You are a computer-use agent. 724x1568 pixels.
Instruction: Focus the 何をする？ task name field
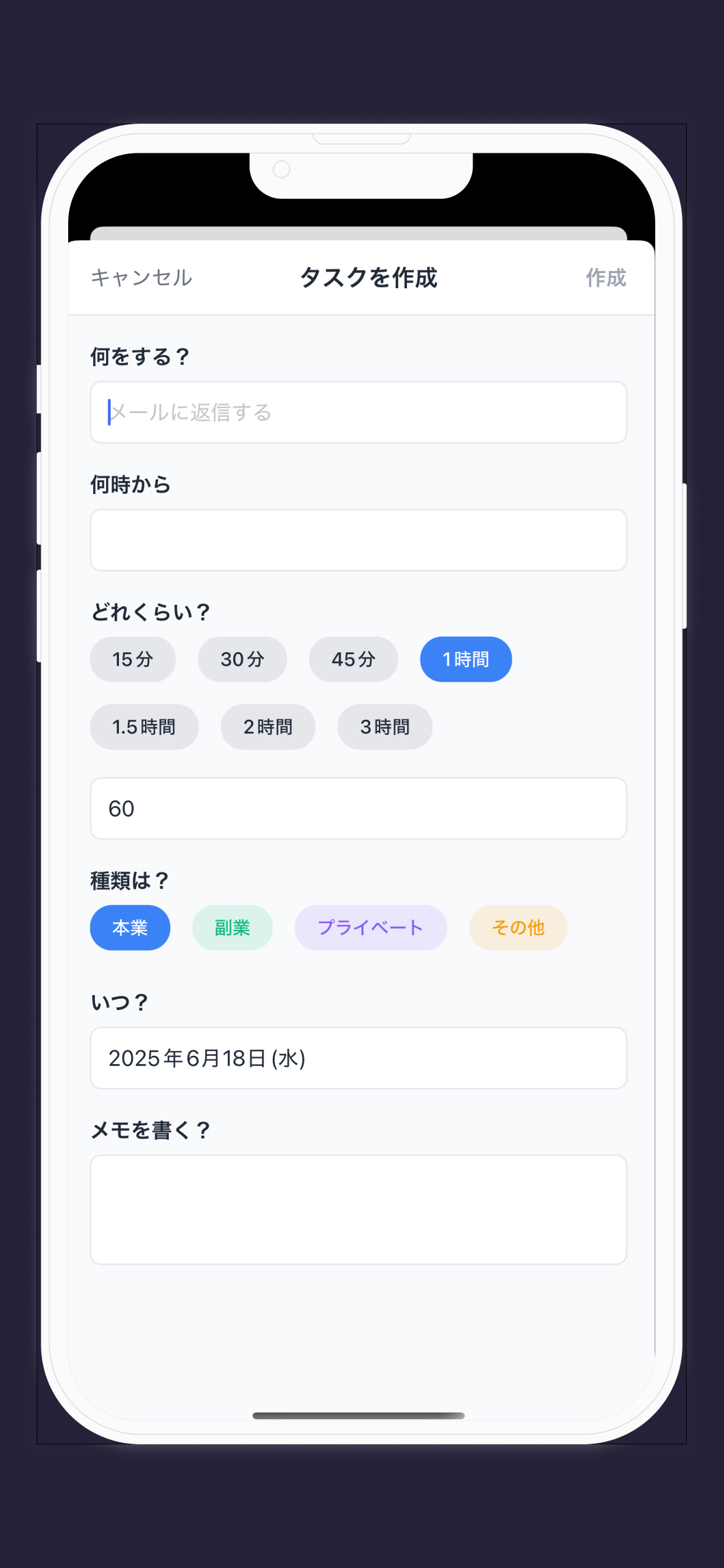click(359, 412)
